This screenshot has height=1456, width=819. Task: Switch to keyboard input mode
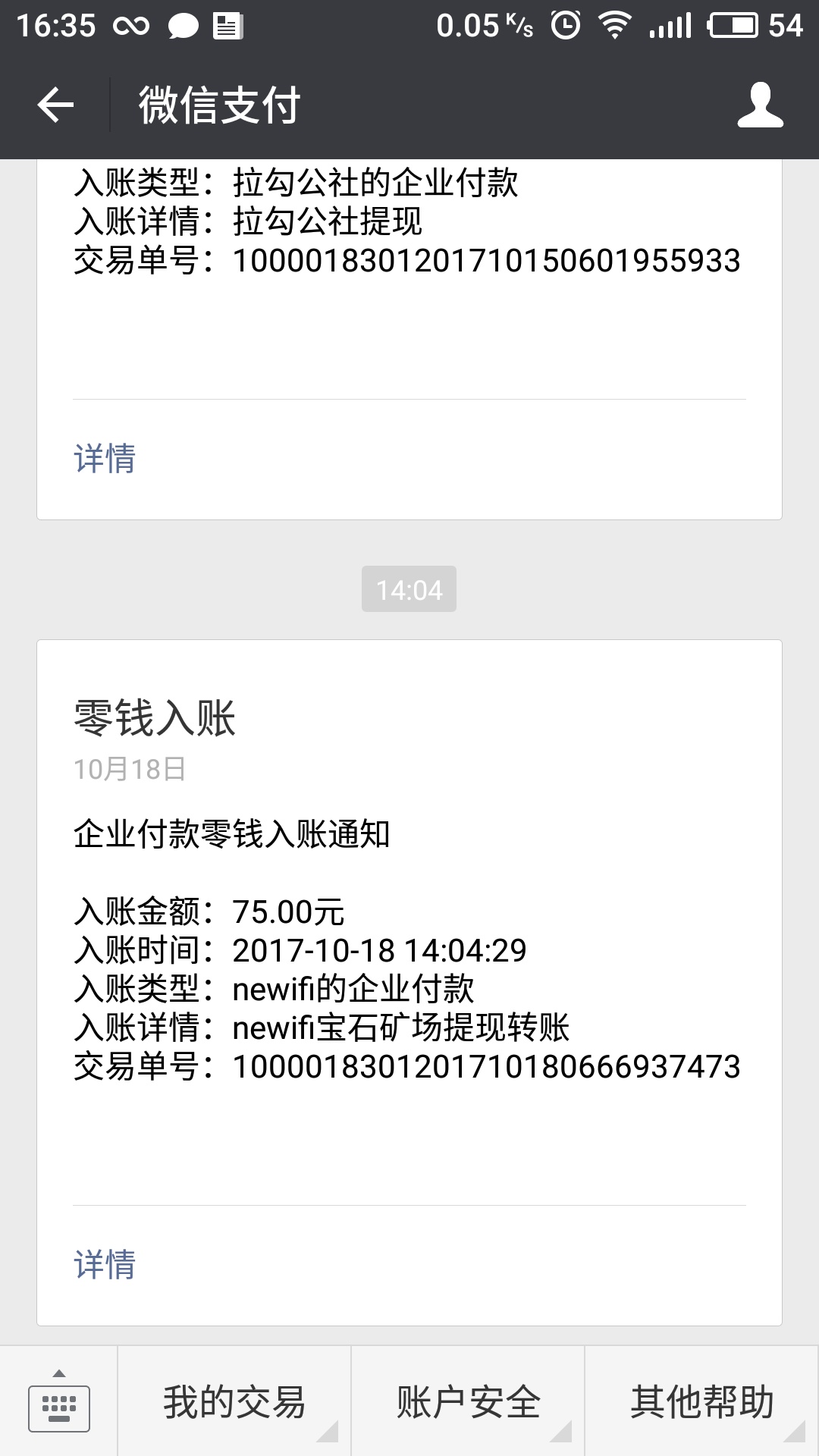[x=59, y=1401]
